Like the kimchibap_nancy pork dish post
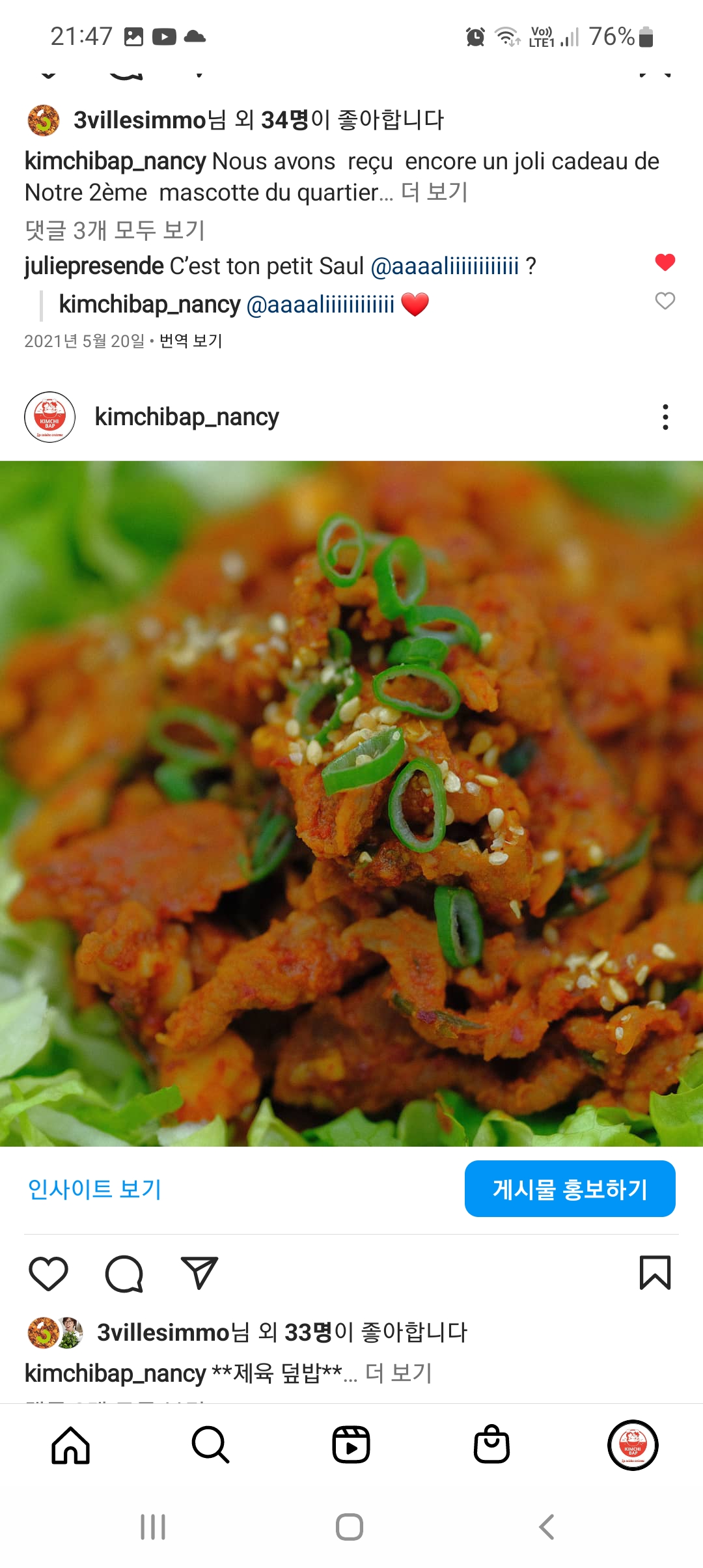This screenshot has width=703, height=1568. click(48, 1273)
